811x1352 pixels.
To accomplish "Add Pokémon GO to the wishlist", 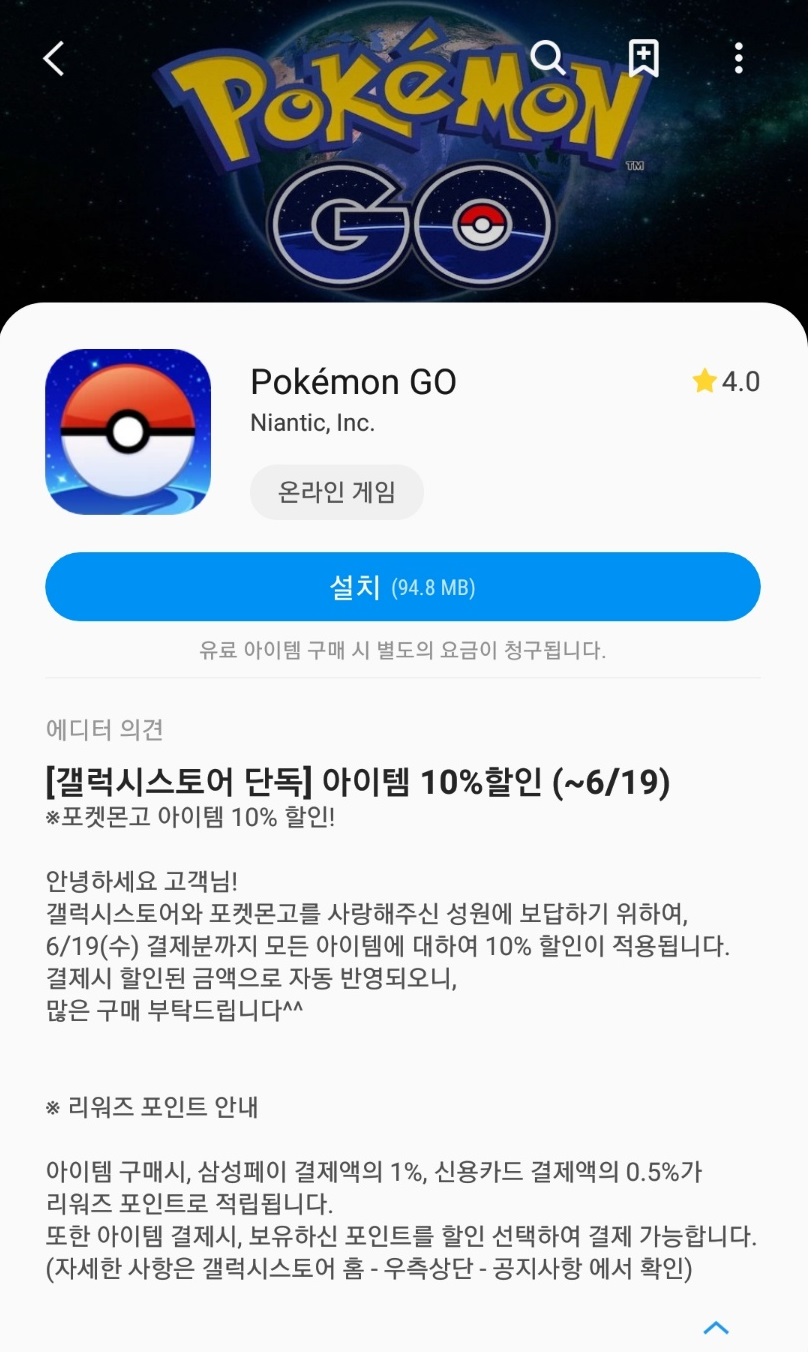I will coord(643,59).
